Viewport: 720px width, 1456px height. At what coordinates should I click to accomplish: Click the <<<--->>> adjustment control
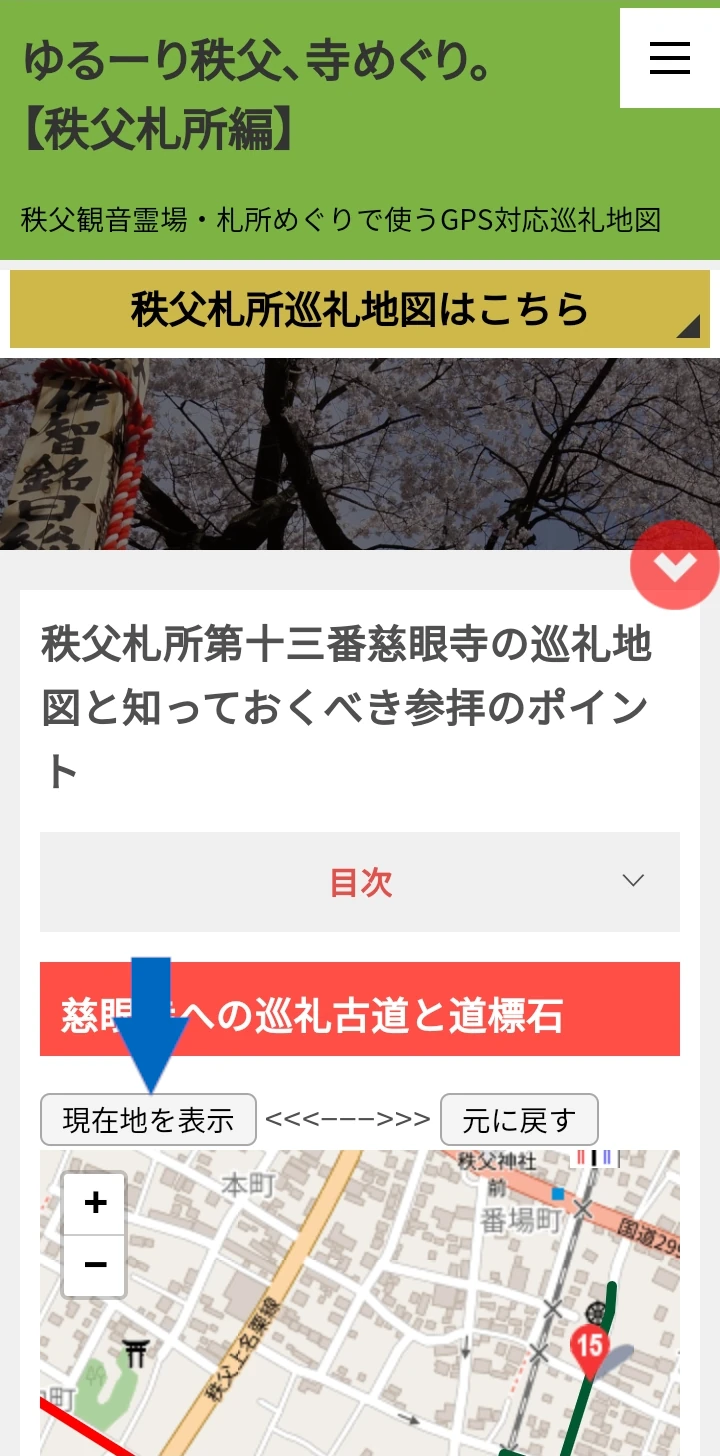click(x=348, y=1120)
